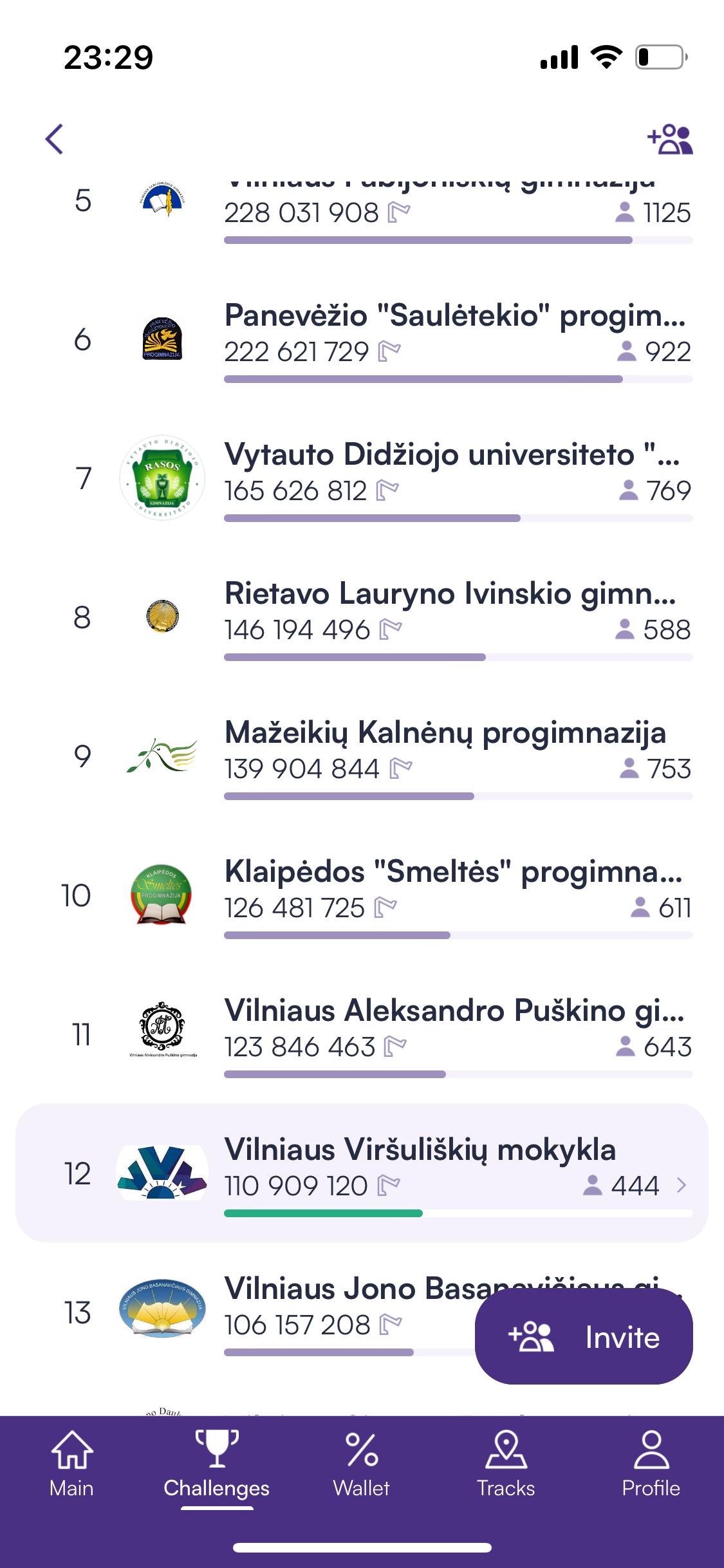Open Vilniaus Viršuliškių mokykla team details
Image resolution: width=724 pixels, height=1568 pixels.
coord(362,1173)
